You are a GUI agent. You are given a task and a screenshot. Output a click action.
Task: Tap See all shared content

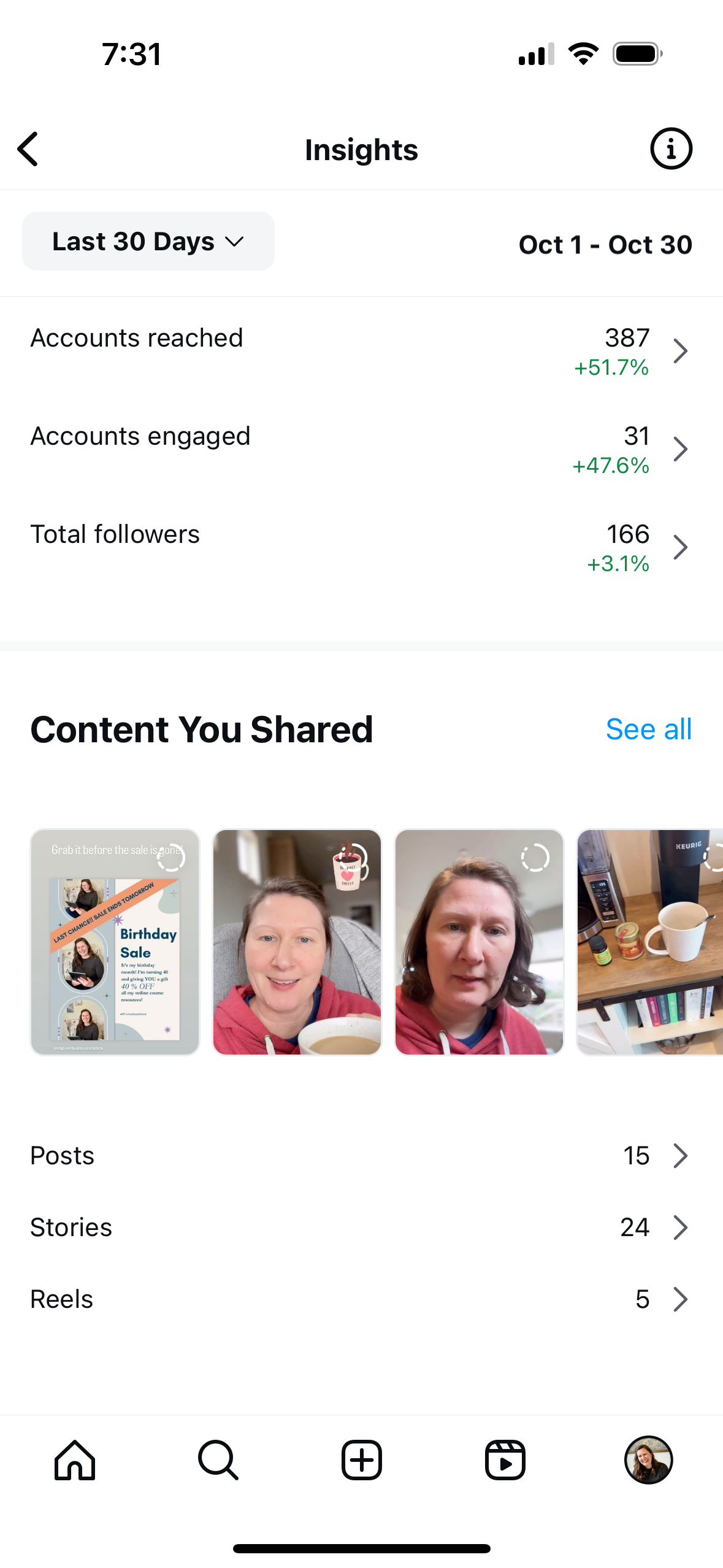click(x=648, y=729)
